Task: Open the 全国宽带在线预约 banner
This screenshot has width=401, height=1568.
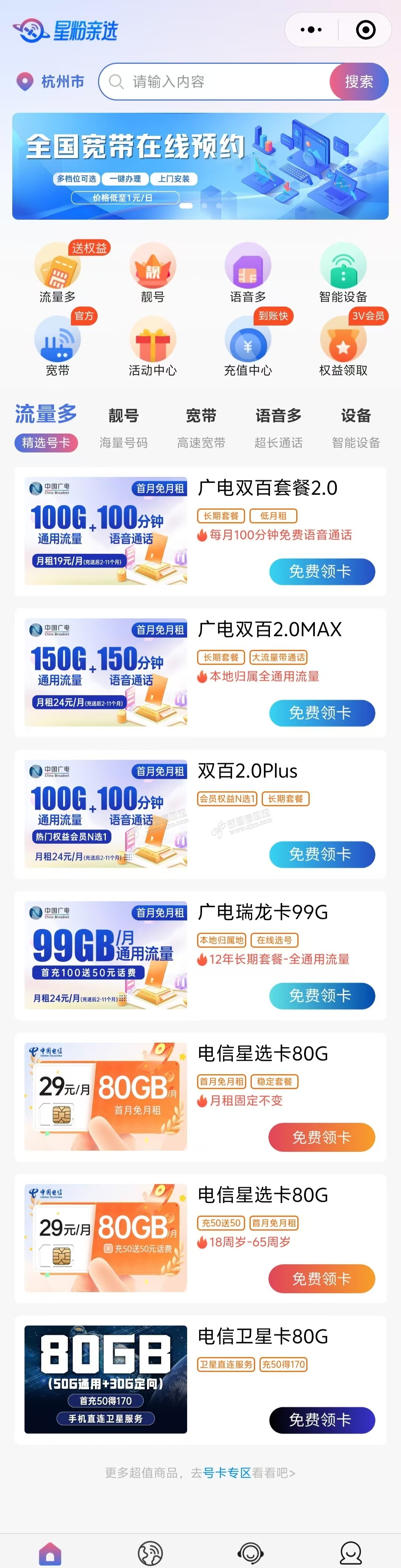Action: [x=200, y=166]
